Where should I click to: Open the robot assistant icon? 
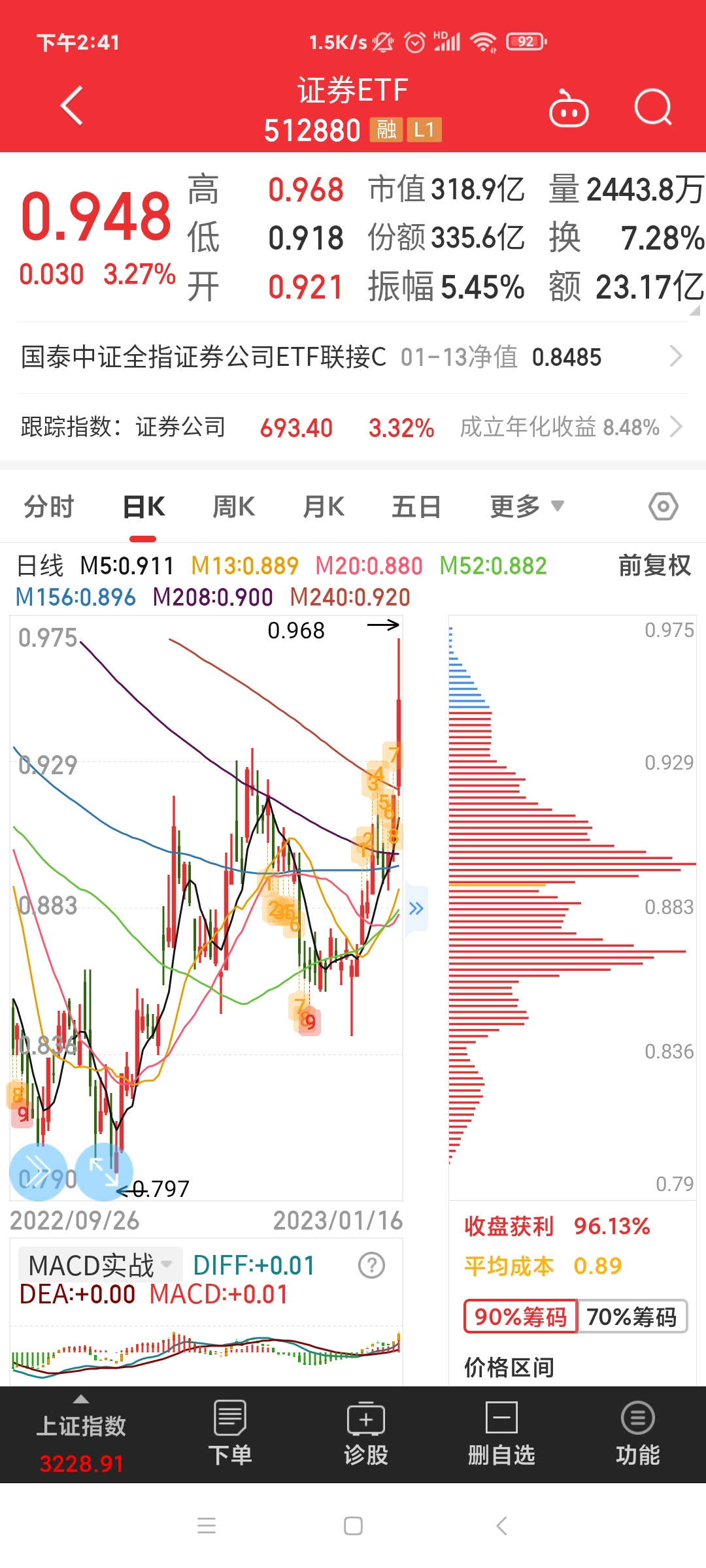pyautogui.click(x=569, y=108)
